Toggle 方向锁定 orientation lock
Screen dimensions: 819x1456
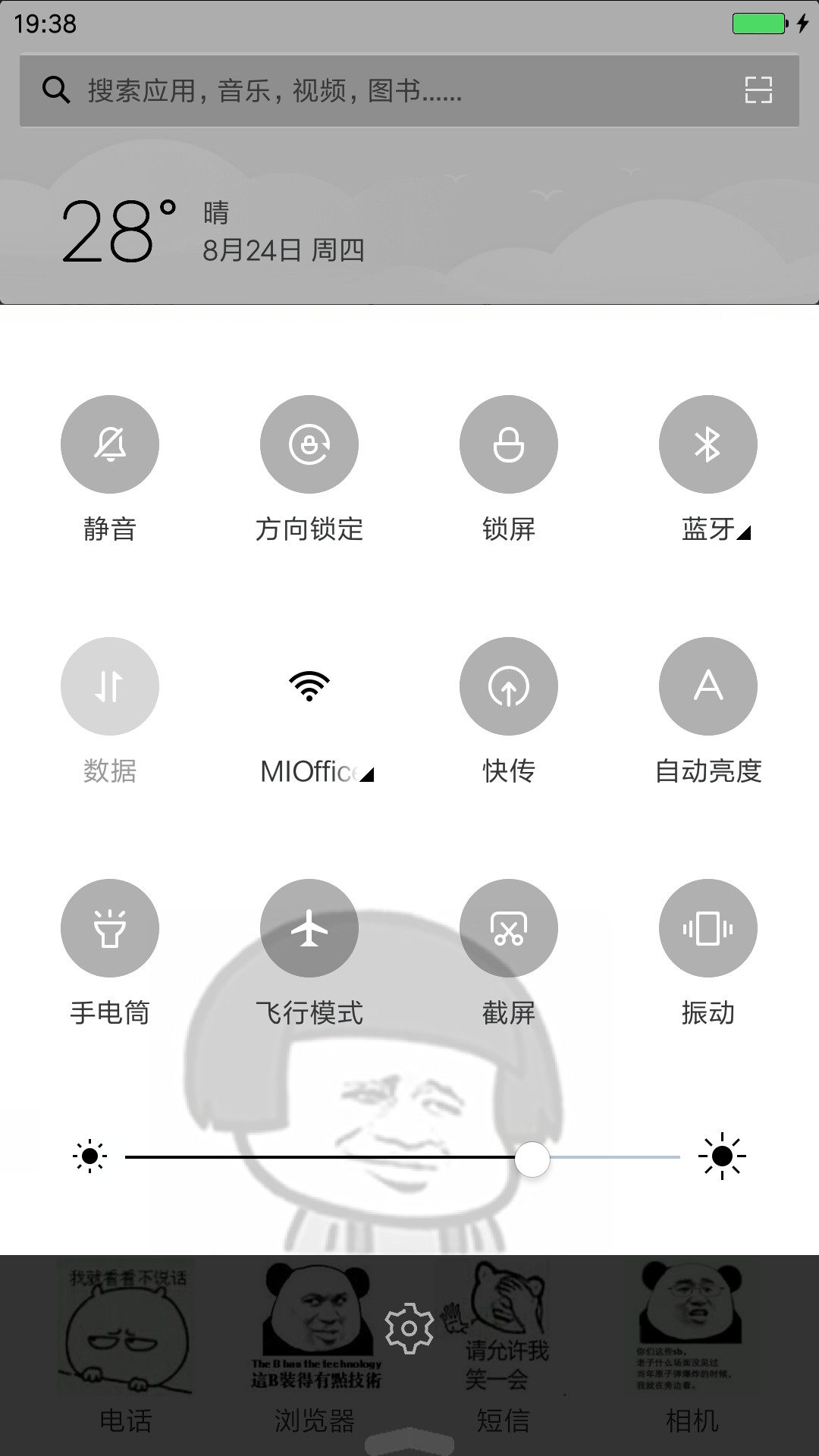[309, 444]
